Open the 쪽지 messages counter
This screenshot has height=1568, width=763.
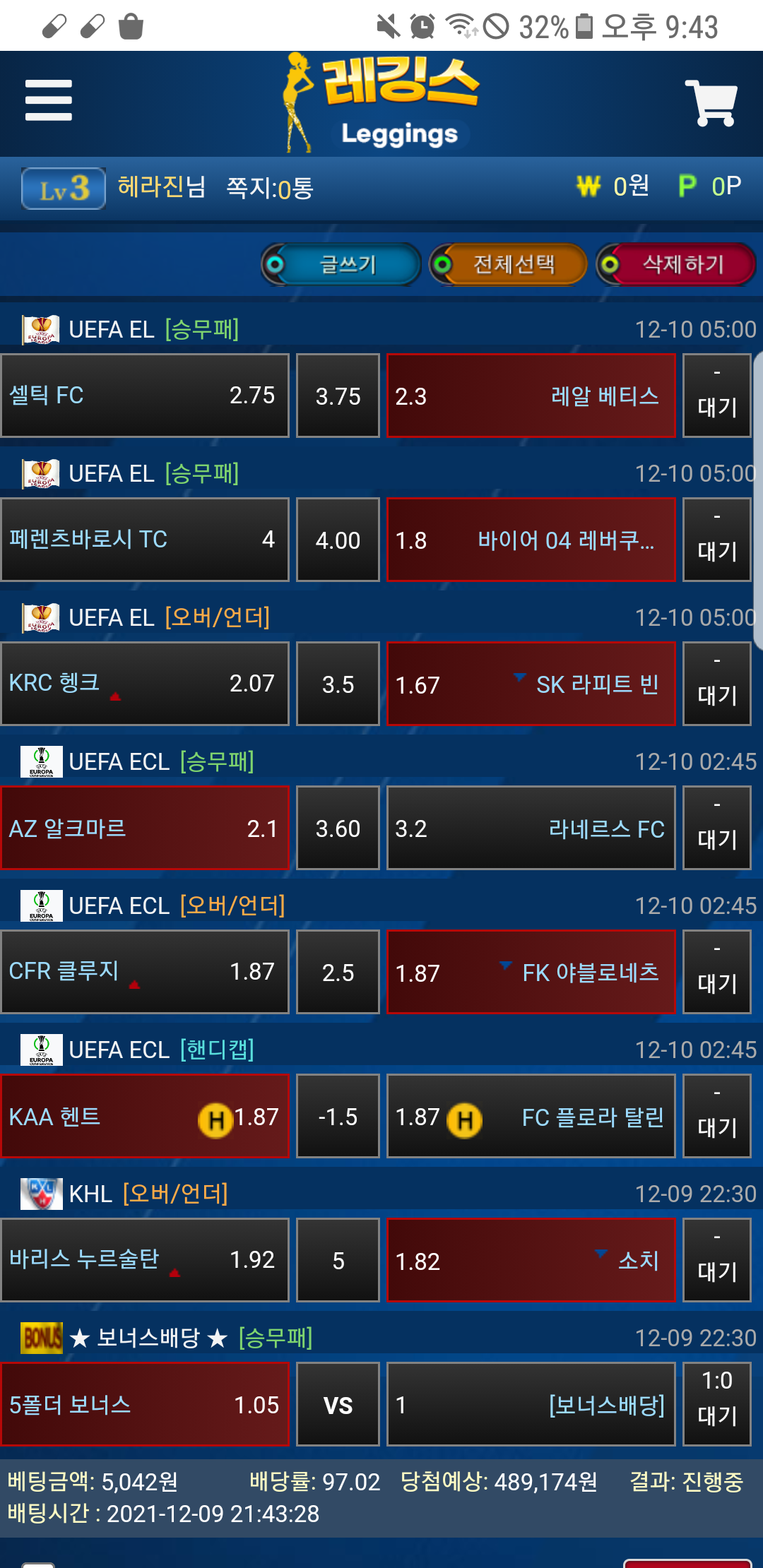coord(269,188)
